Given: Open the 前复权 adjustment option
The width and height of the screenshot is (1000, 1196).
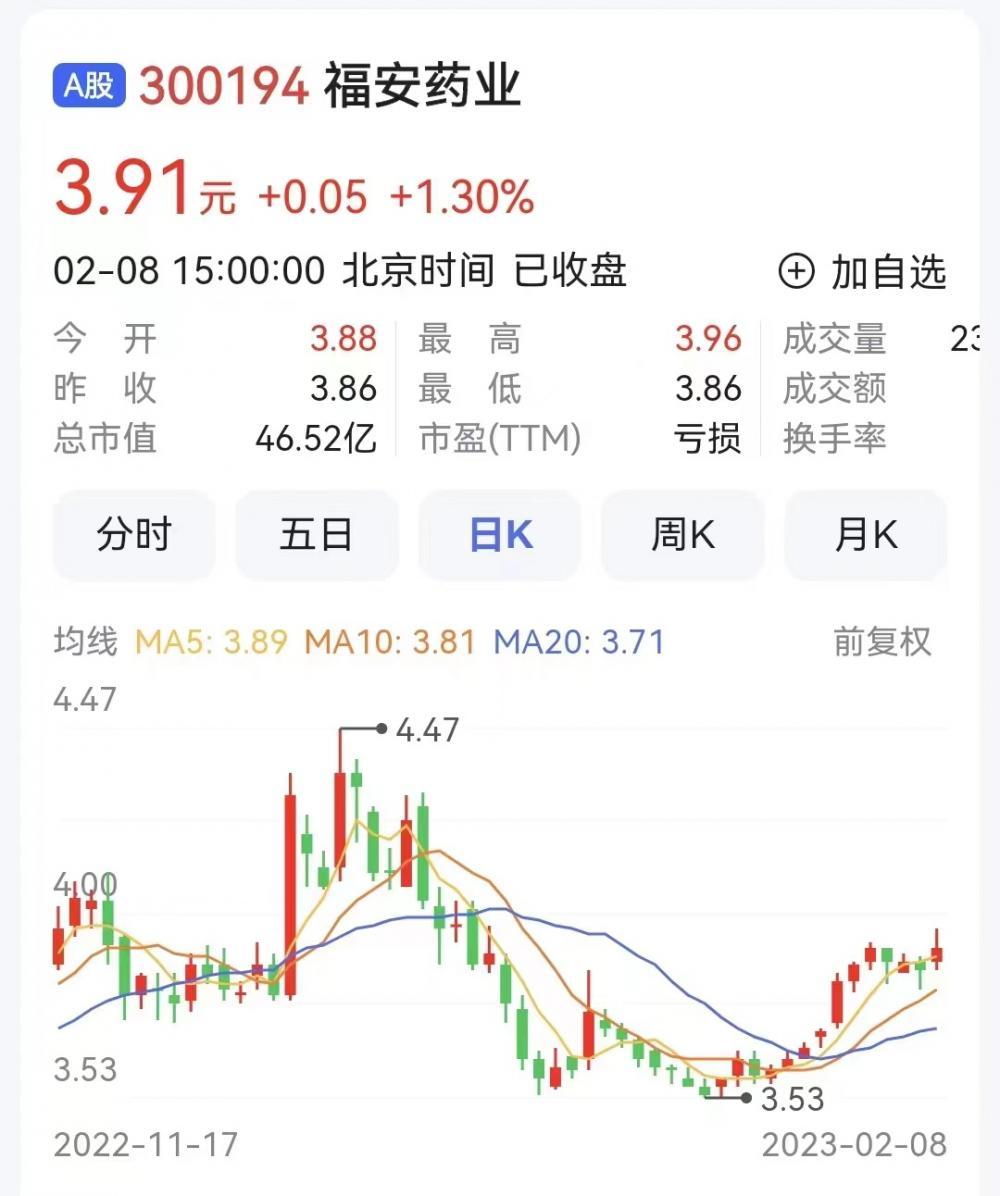Looking at the screenshot, I should click(882, 642).
